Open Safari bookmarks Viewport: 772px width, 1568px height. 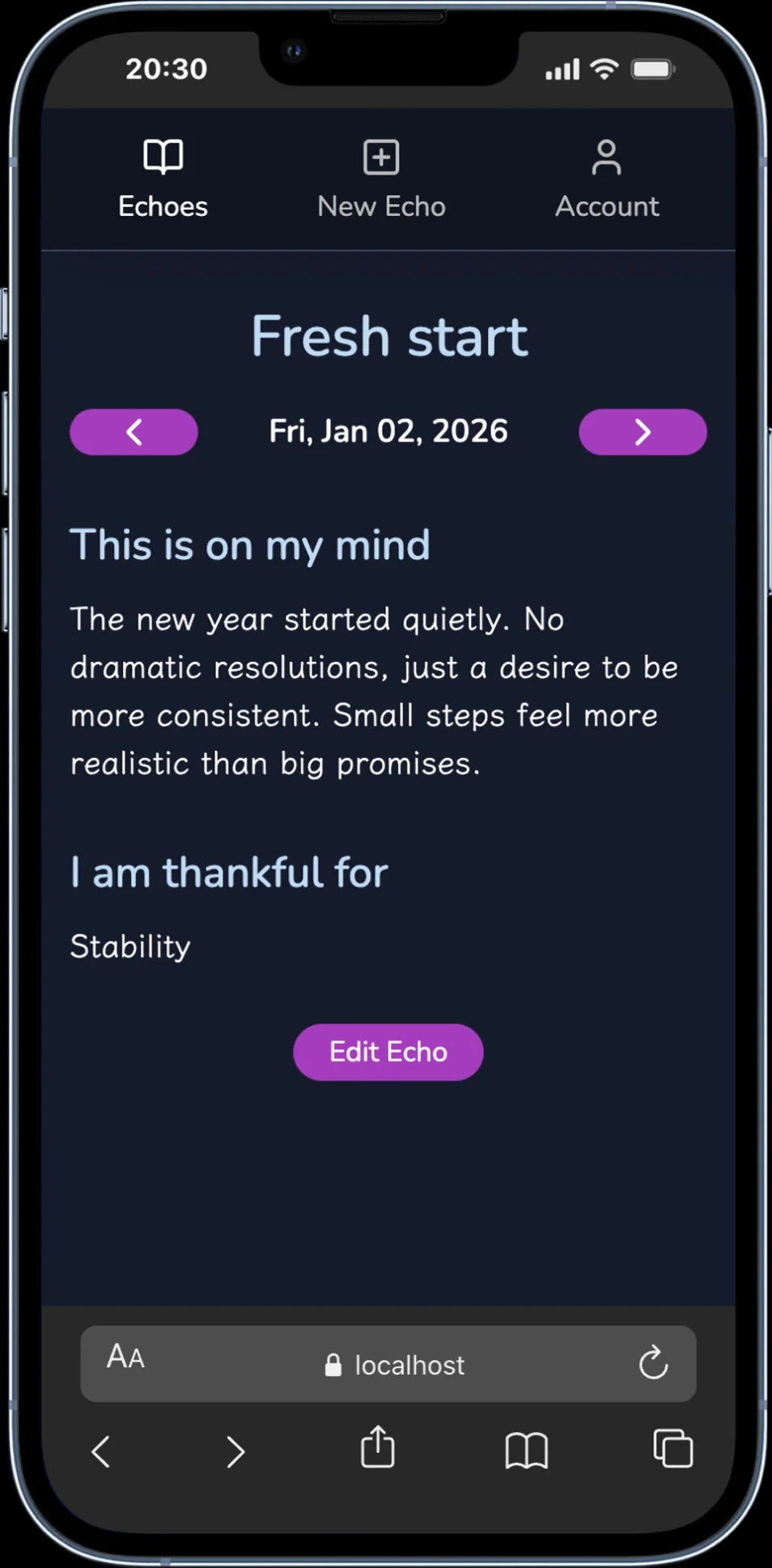click(526, 1450)
